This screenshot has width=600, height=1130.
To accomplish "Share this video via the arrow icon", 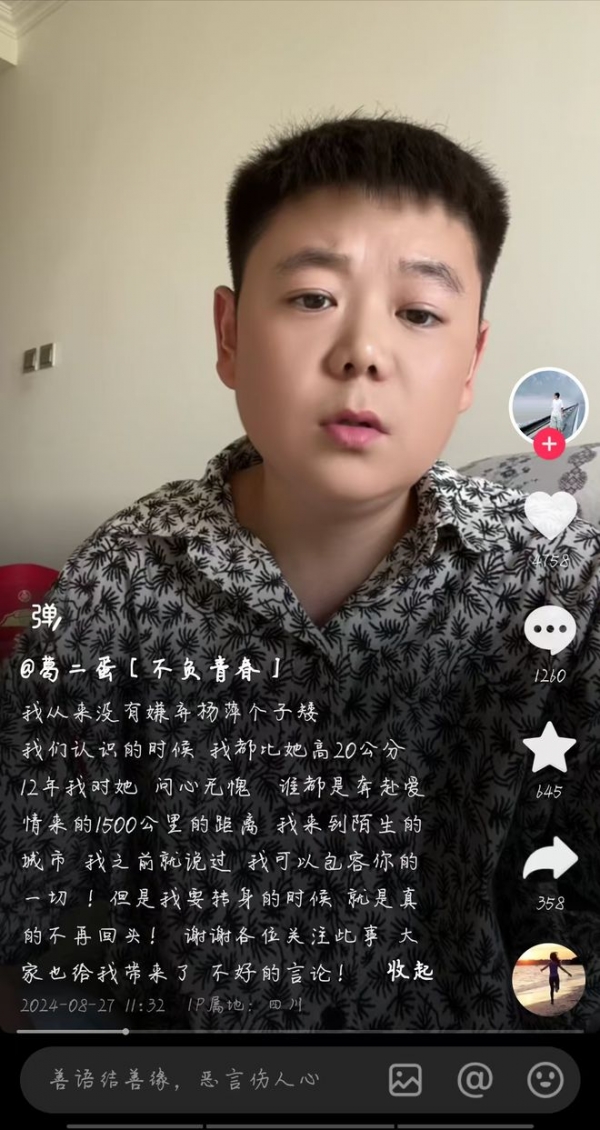I will click(x=550, y=860).
